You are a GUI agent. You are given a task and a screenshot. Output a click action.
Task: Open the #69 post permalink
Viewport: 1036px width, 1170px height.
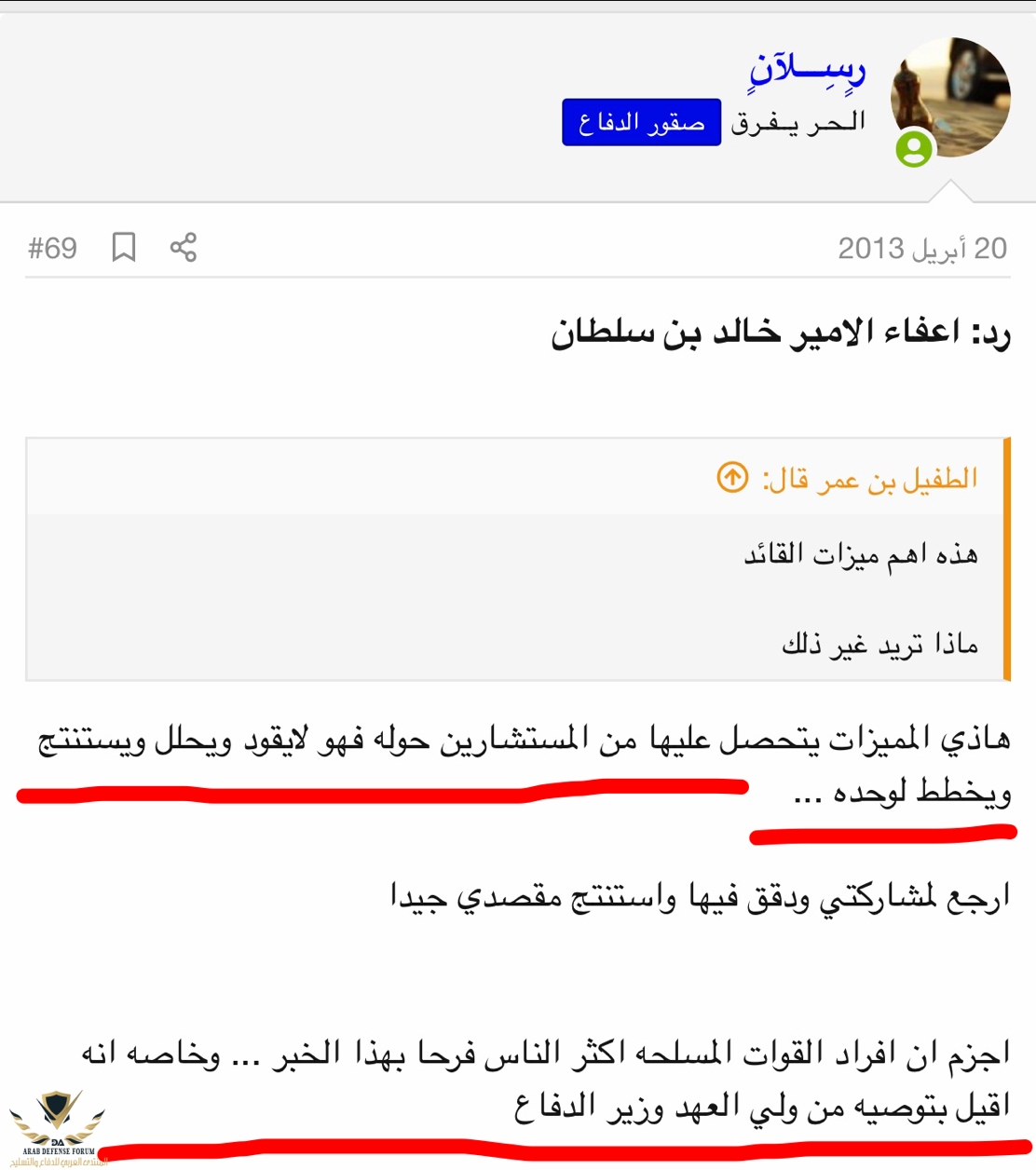coord(52,249)
